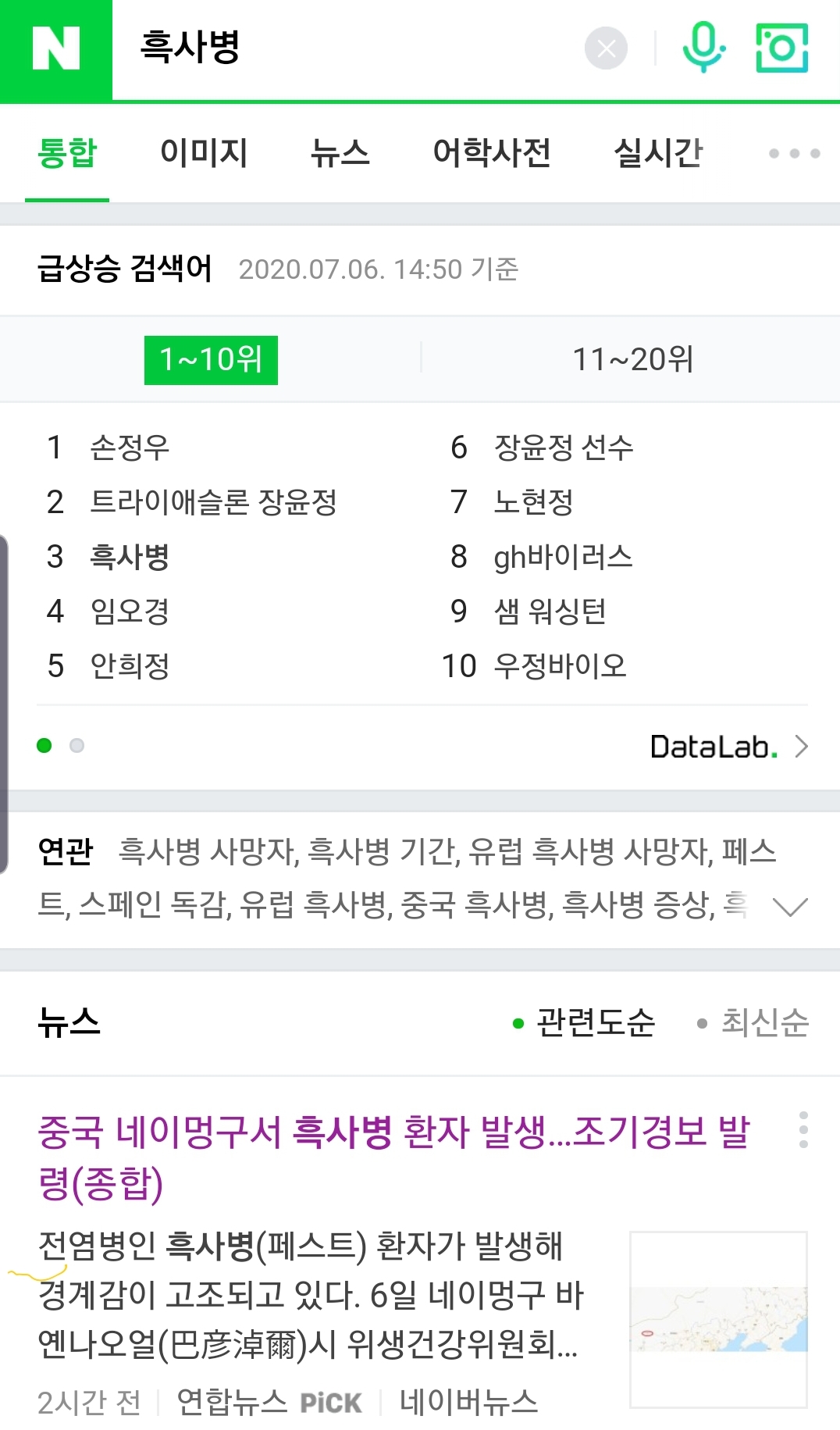Image resolution: width=840 pixels, height=1430 pixels.
Task: Show the 11~20위 trending ranks
Action: (632, 359)
